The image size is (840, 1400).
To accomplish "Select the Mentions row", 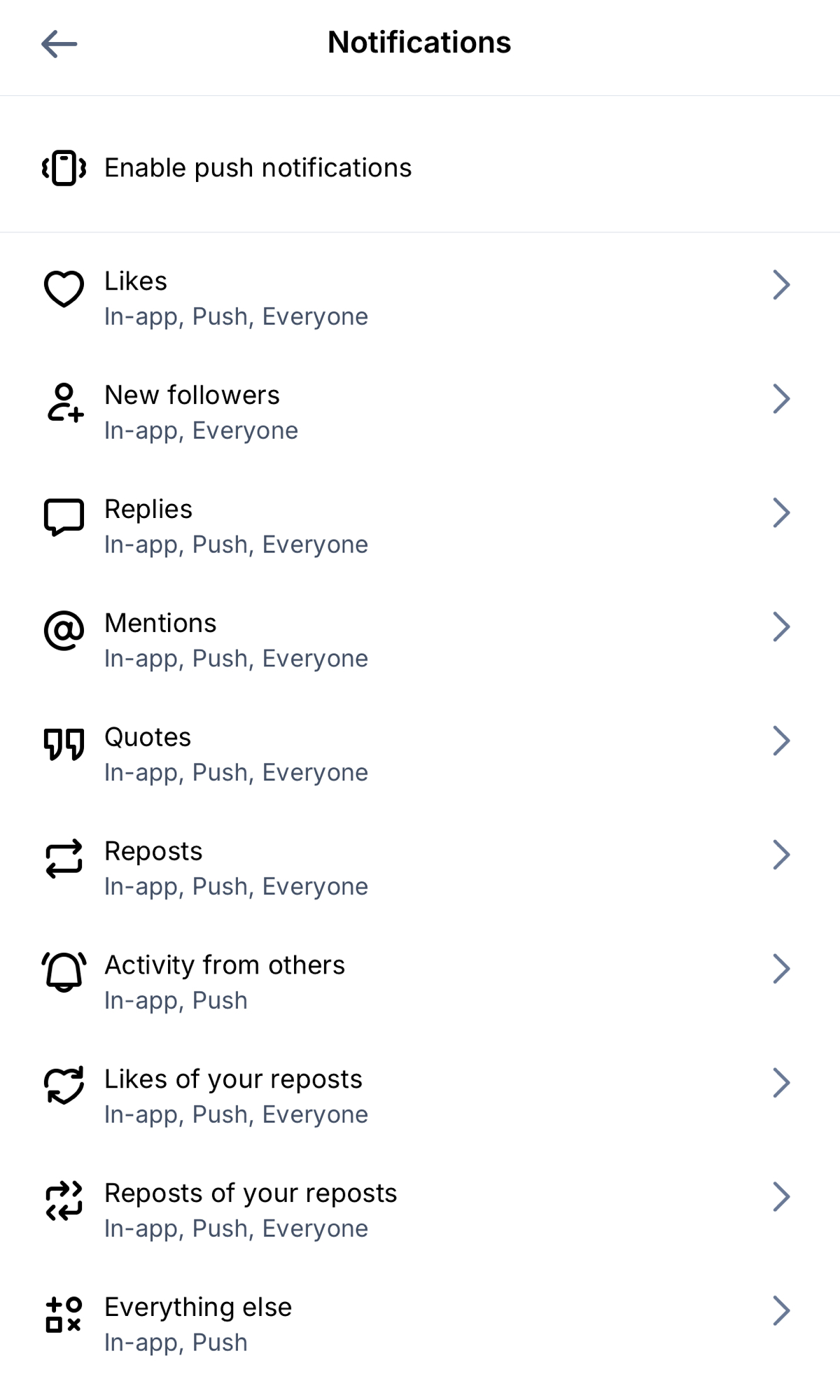I will [419, 640].
